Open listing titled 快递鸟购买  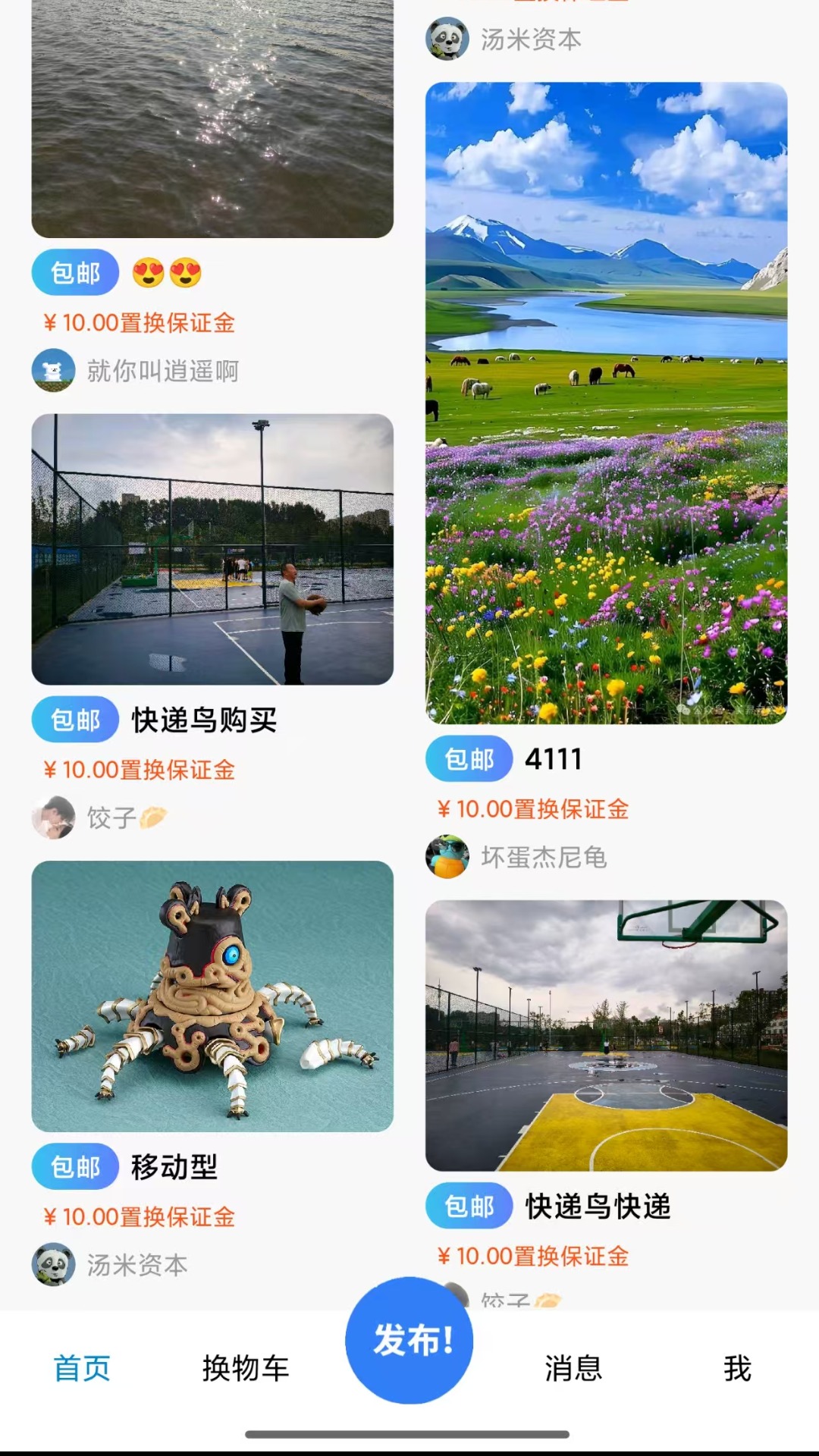tap(205, 722)
